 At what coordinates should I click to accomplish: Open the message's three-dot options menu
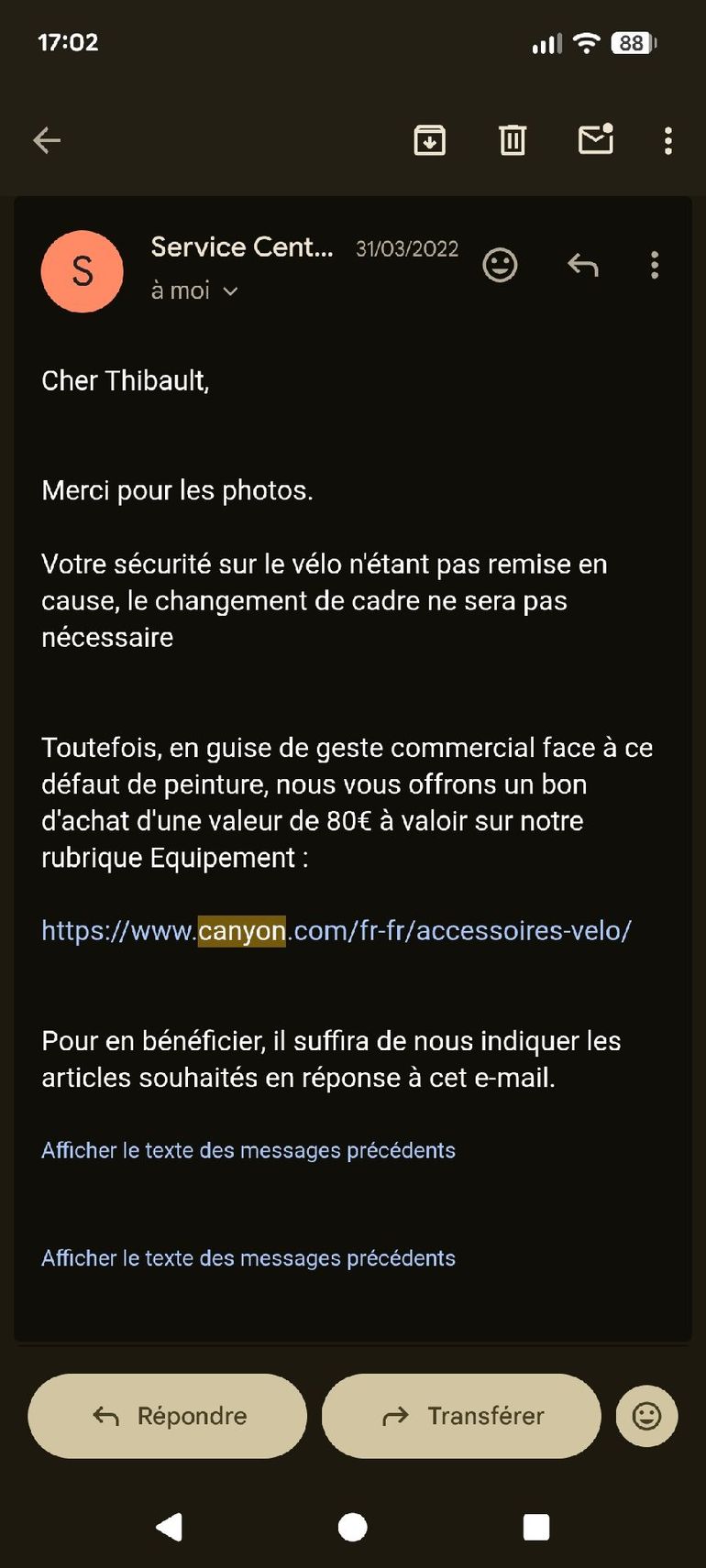tap(655, 265)
